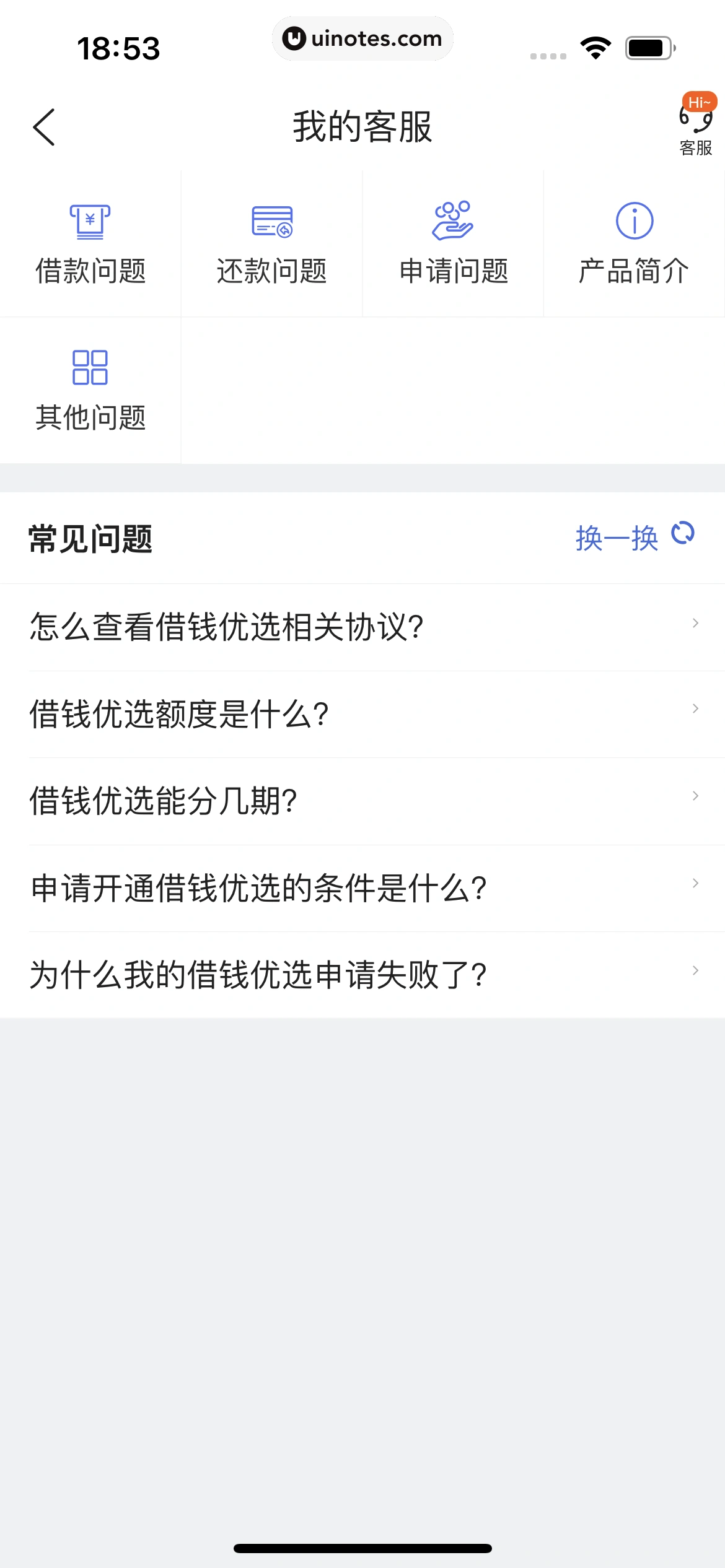Go back from 我的客服 page
This screenshot has width=725, height=1568.
point(44,128)
